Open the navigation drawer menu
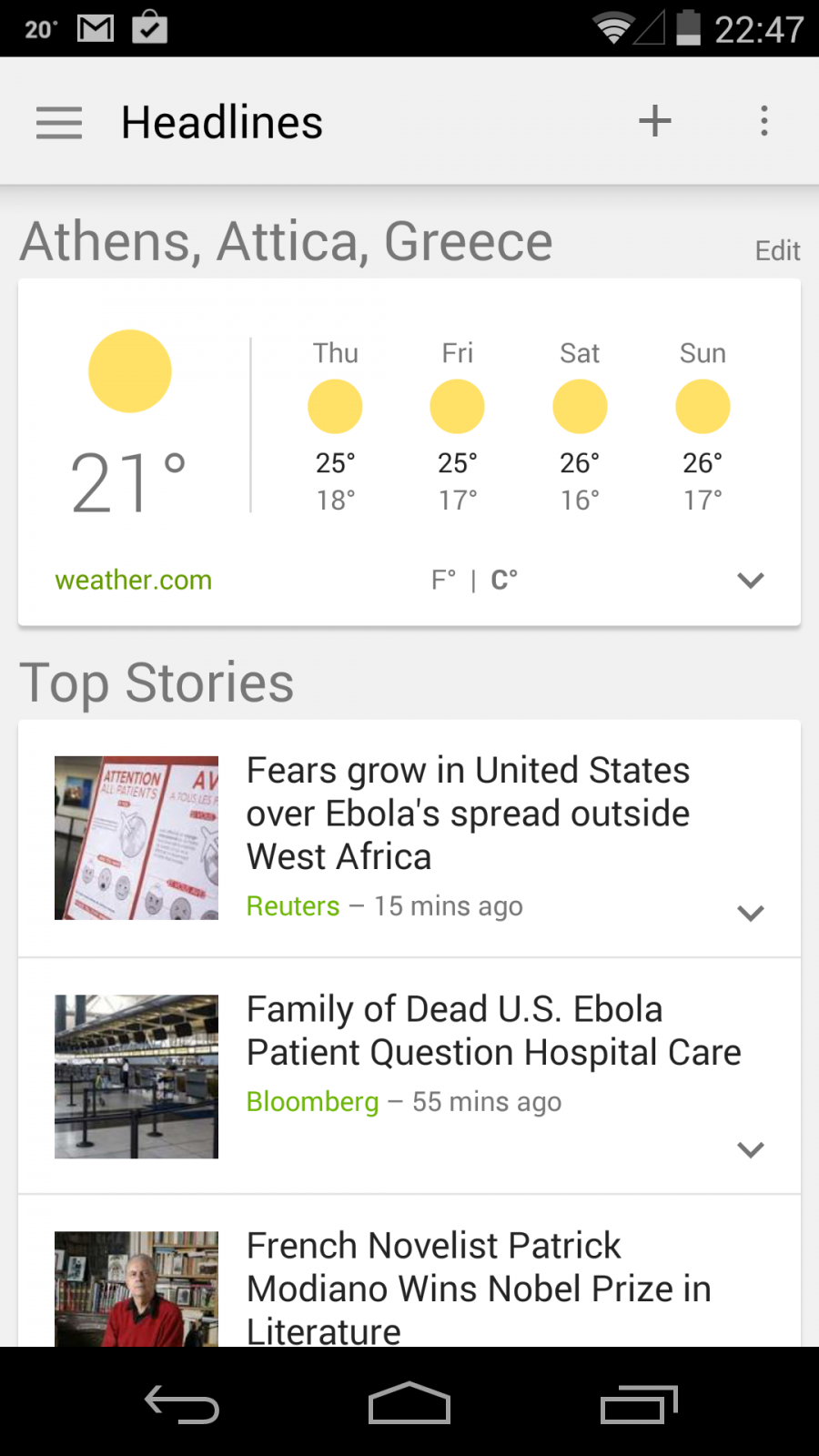The width and height of the screenshot is (819, 1456). (x=59, y=122)
